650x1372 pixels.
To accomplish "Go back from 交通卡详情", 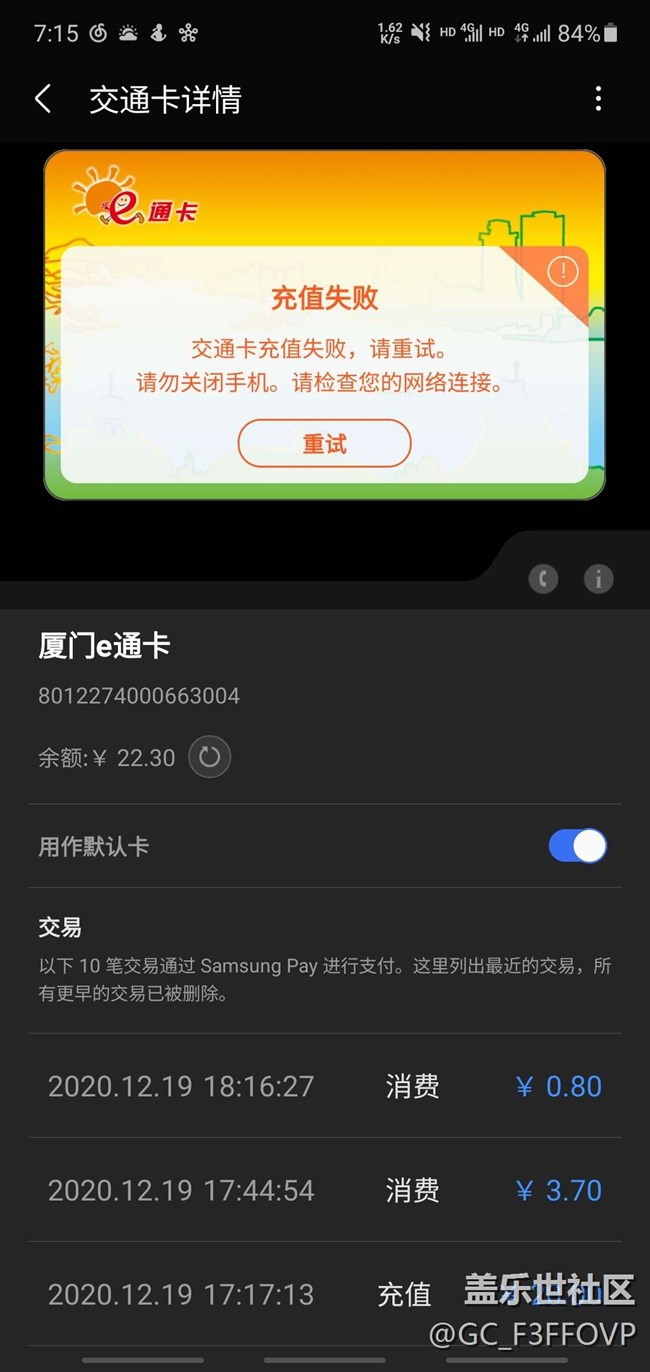I will 43,99.
